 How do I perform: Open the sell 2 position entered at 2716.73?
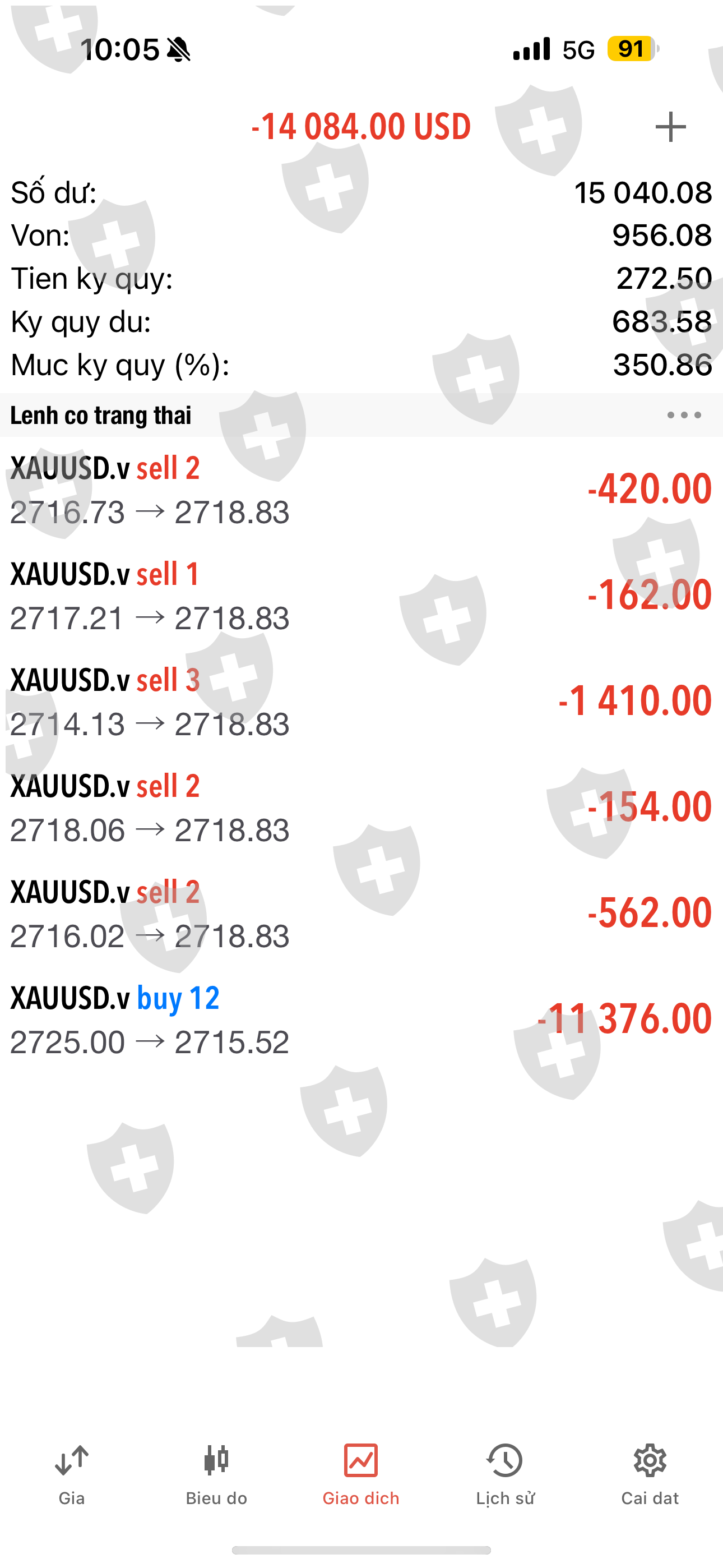click(x=361, y=490)
